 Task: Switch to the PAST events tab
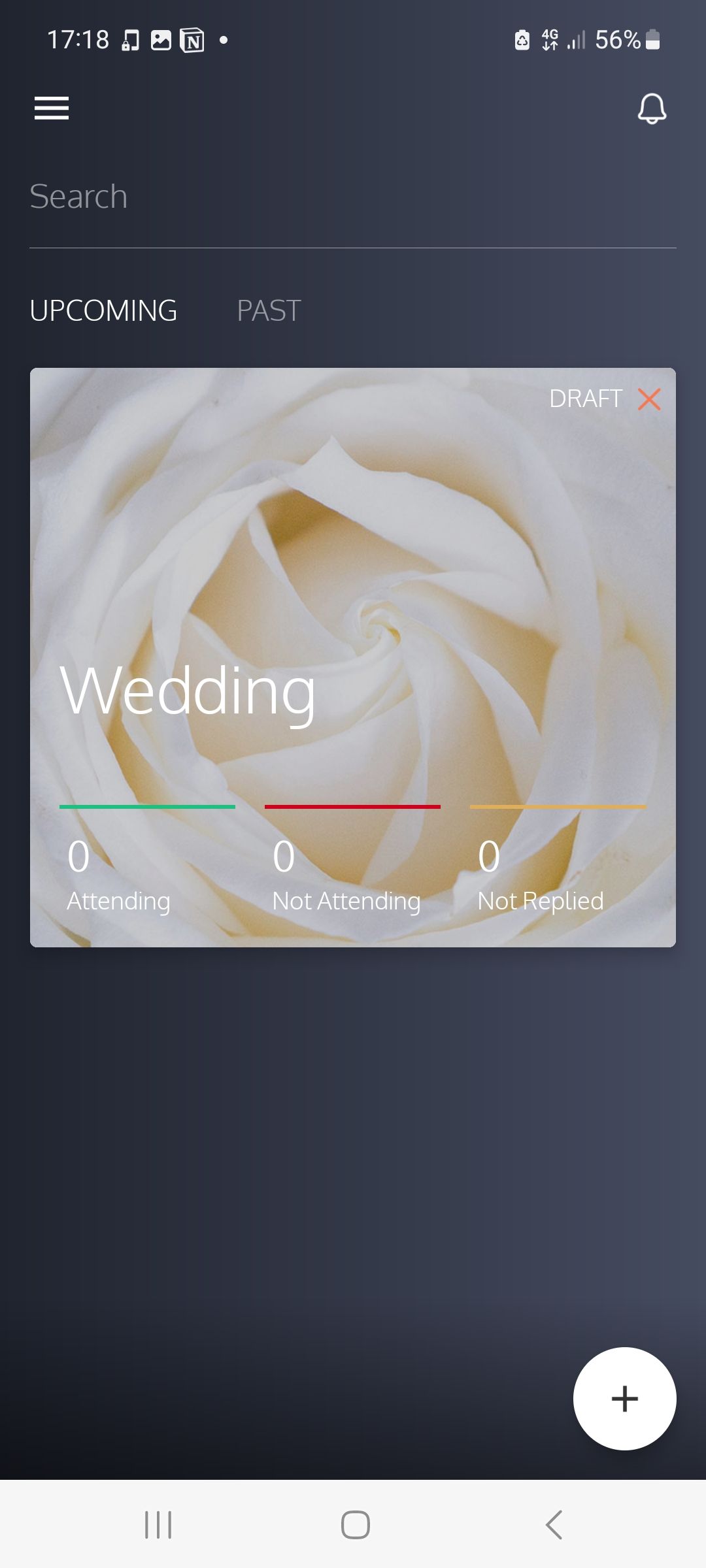(x=269, y=311)
